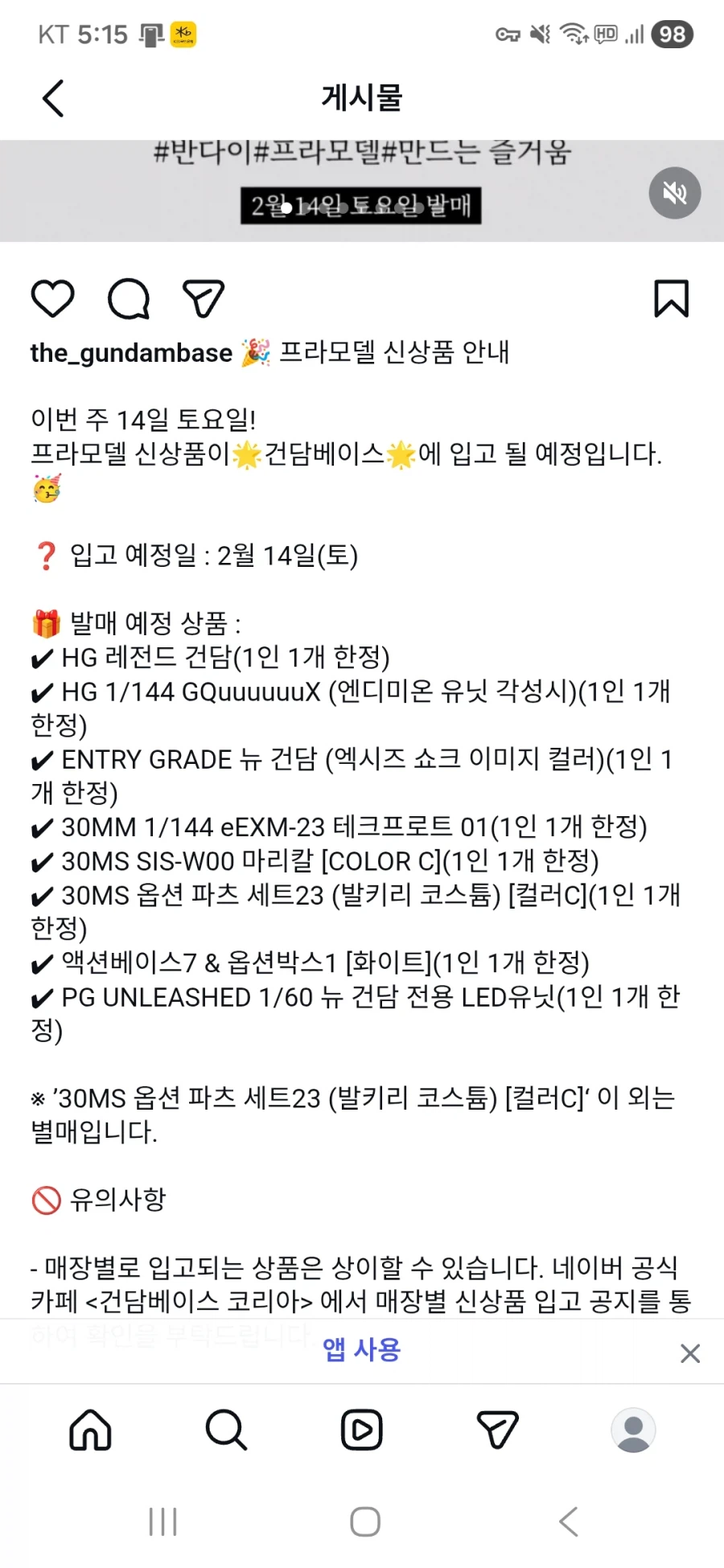The image size is (724, 1568).
Task: Dismiss the app banner with the X
Action: tap(689, 1353)
